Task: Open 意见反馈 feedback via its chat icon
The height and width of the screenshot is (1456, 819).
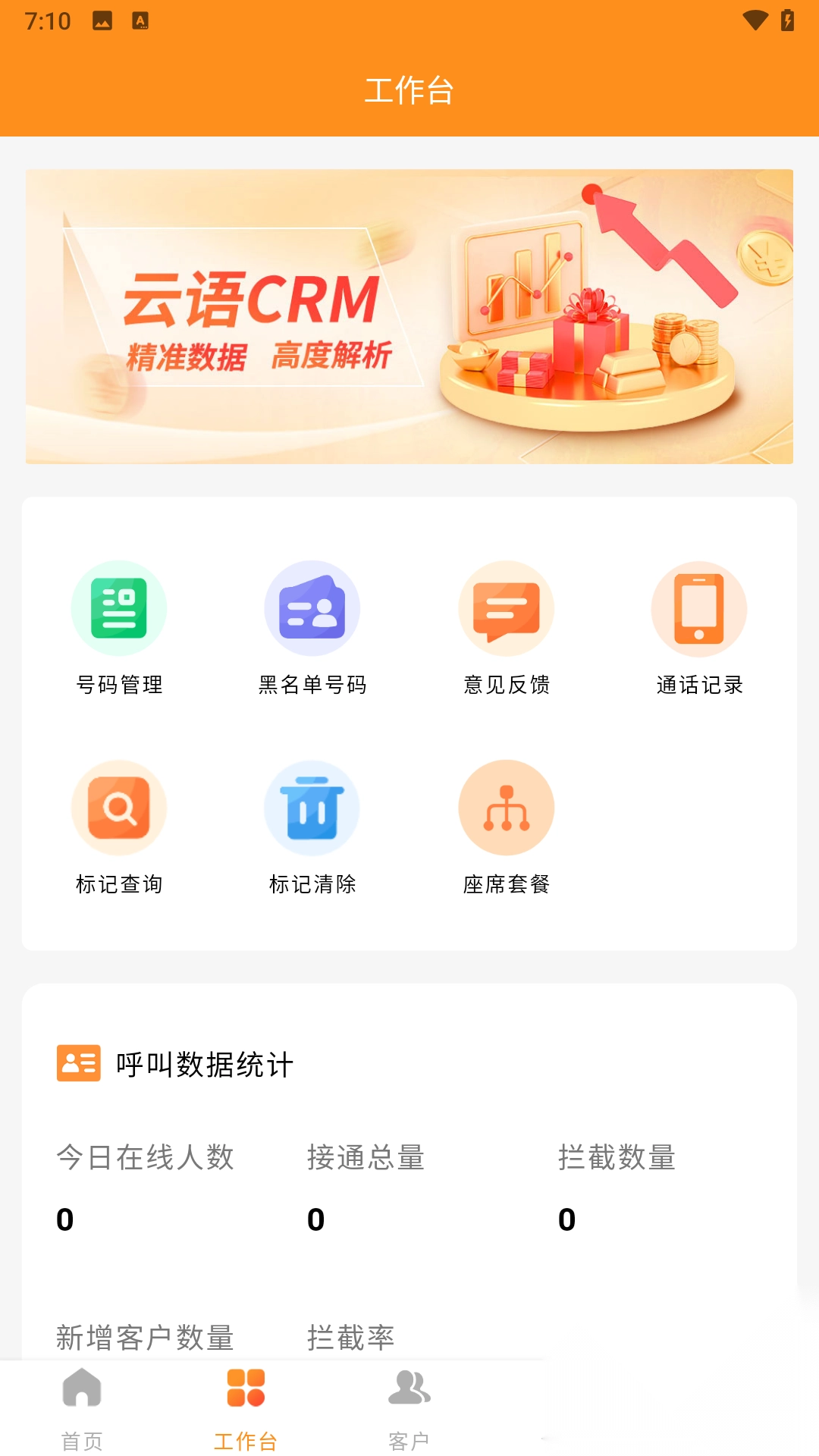Action: [507, 608]
